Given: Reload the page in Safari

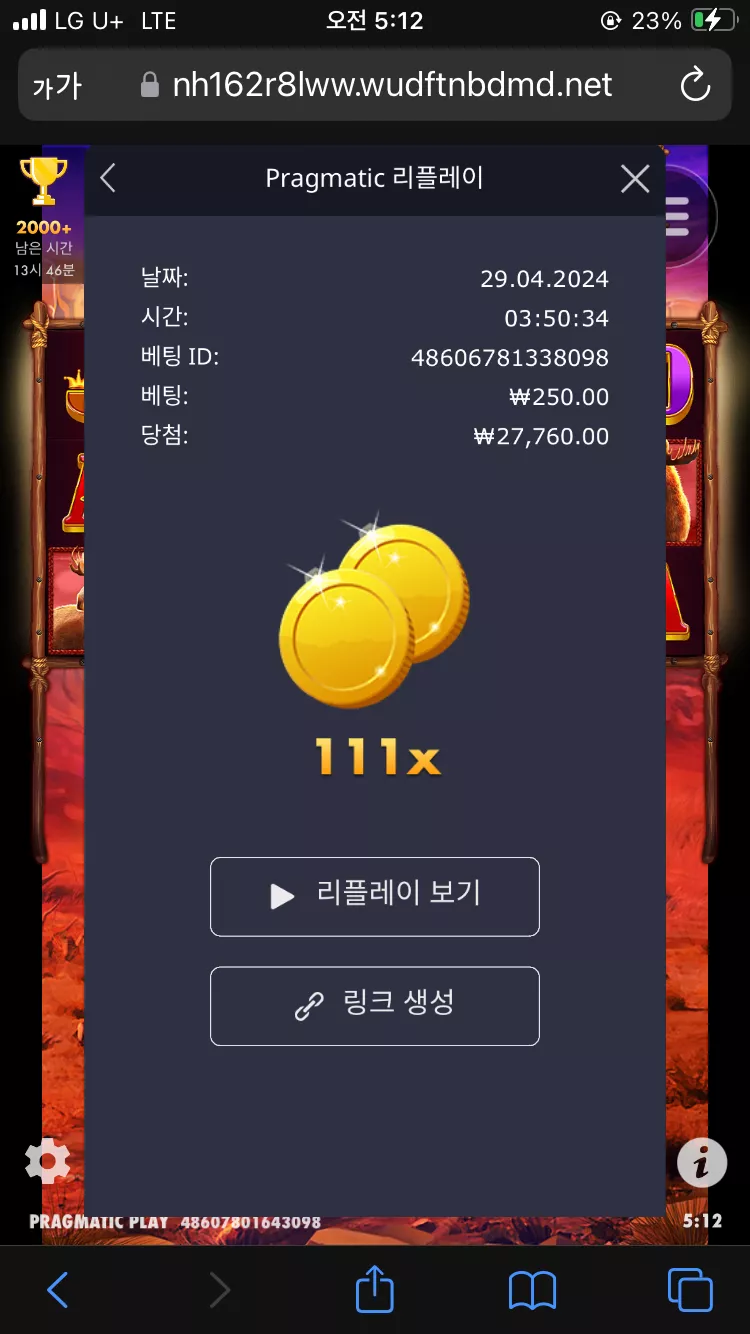Looking at the screenshot, I should [x=695, y=85].
